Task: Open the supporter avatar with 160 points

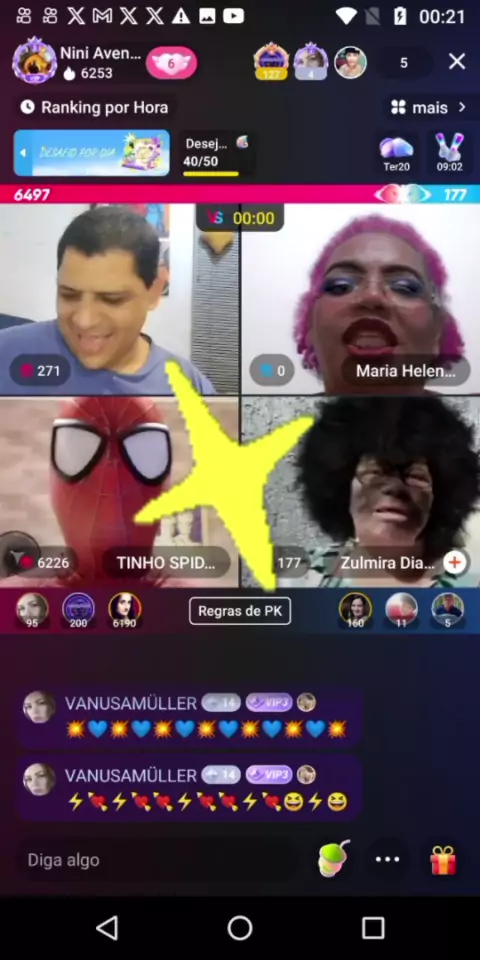Action: pyautogui.click(x=355, y=610)
